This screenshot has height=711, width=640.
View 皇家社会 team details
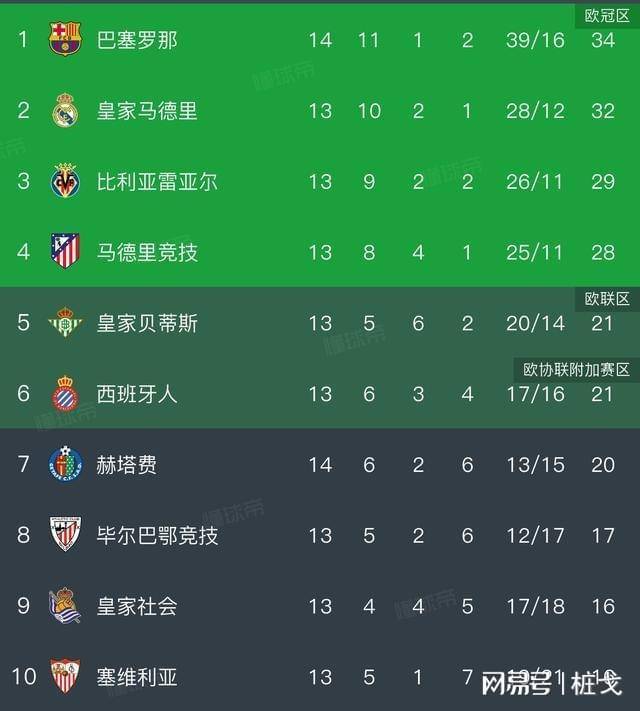click(x=137, y=606)
